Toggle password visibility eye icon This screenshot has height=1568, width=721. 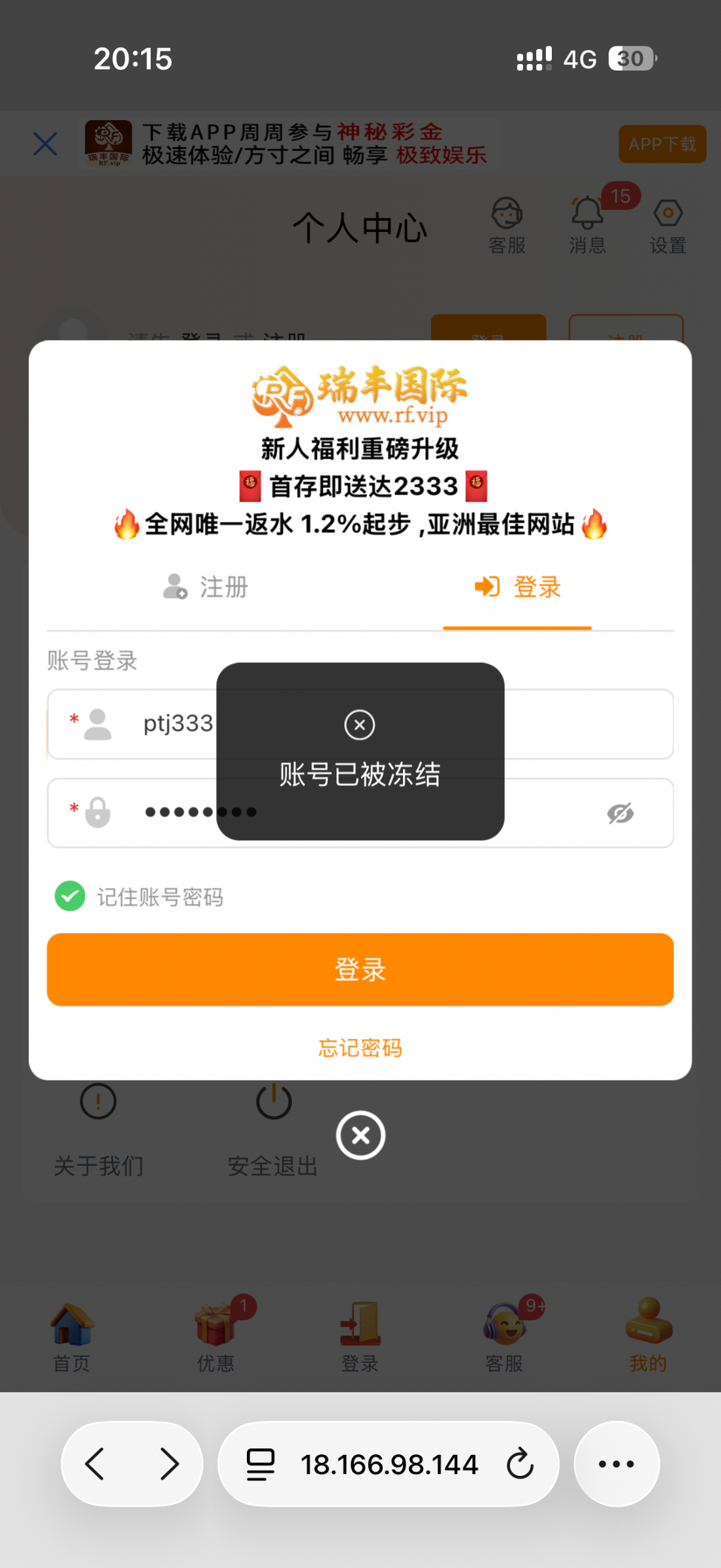(620, 813)
